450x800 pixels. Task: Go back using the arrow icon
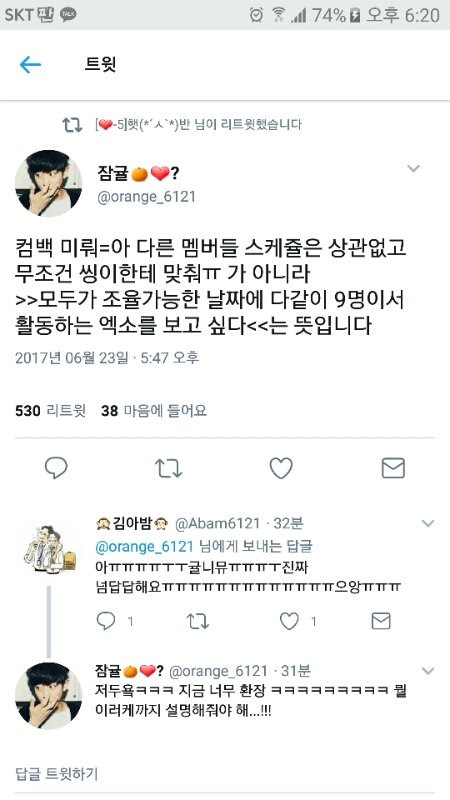[x=30, y=65]
